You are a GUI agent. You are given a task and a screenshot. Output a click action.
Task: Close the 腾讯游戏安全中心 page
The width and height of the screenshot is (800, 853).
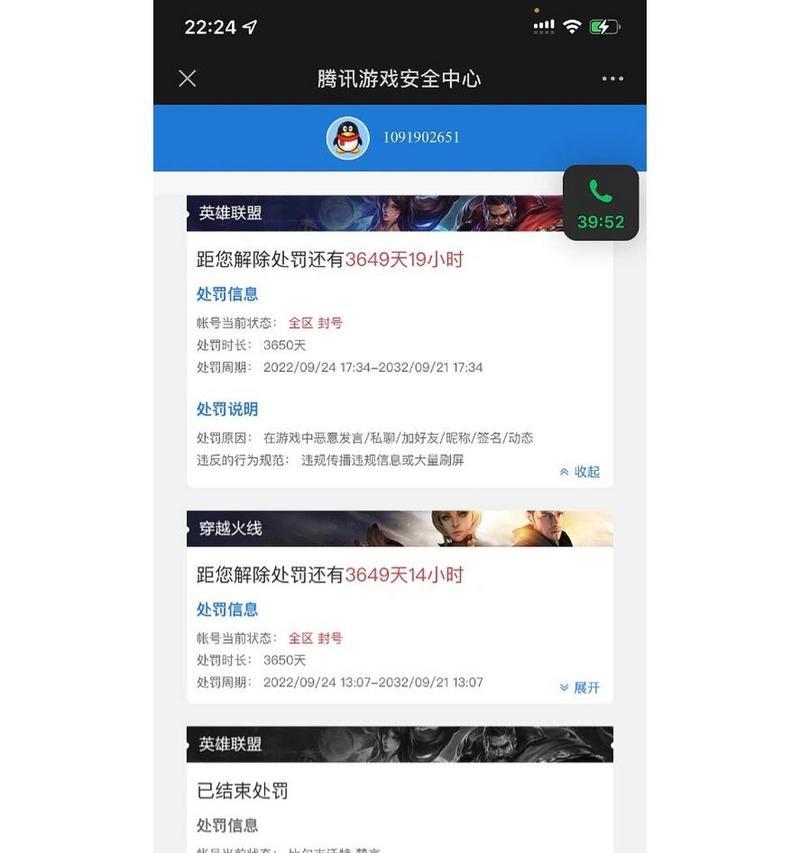(x=187, y=79)
